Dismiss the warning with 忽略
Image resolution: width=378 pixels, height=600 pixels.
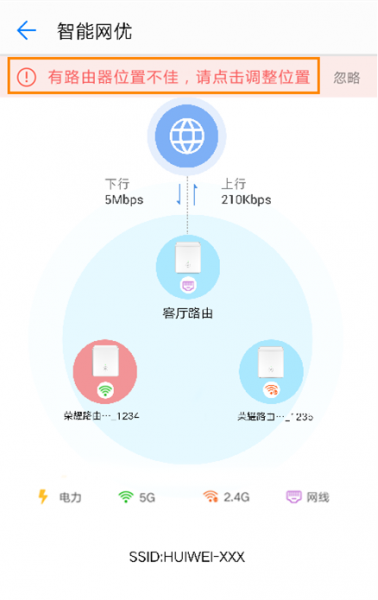coord(347,78)
